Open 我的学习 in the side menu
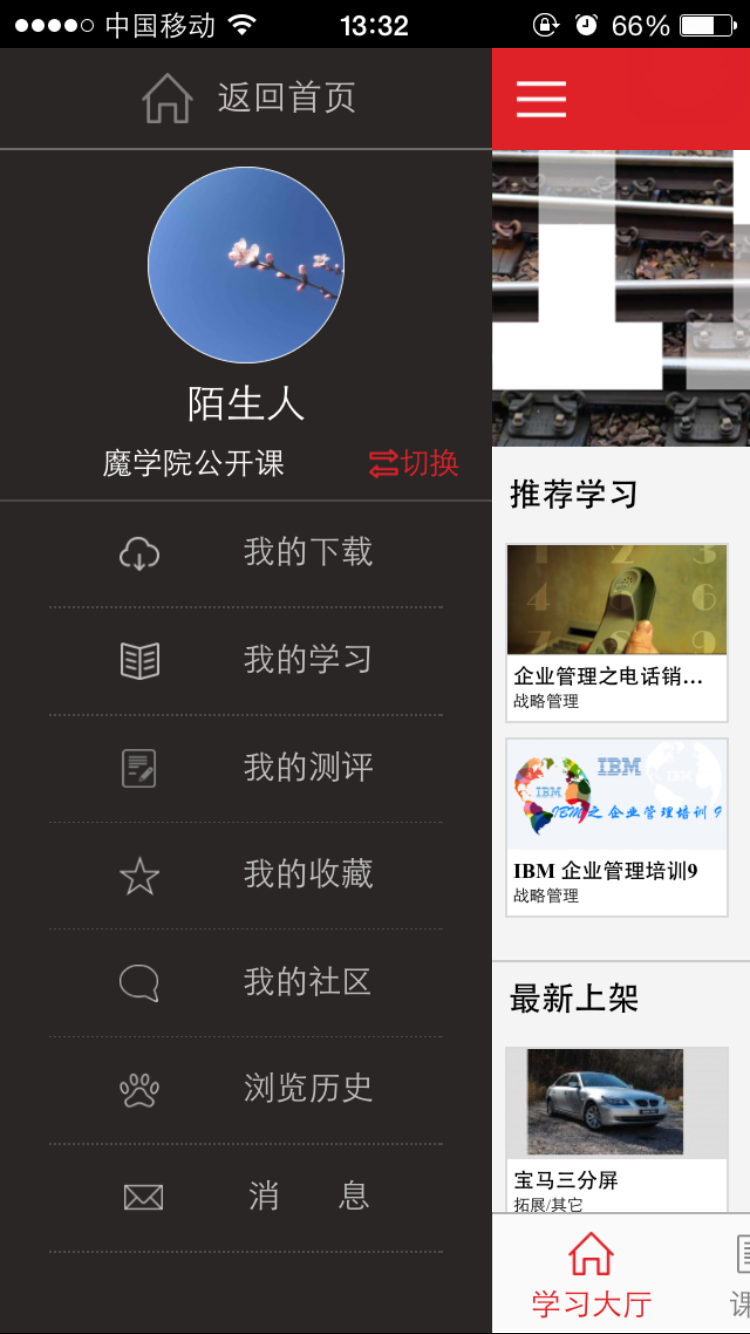This screenshot has height=1334, width=750. (x=246, y=661)
